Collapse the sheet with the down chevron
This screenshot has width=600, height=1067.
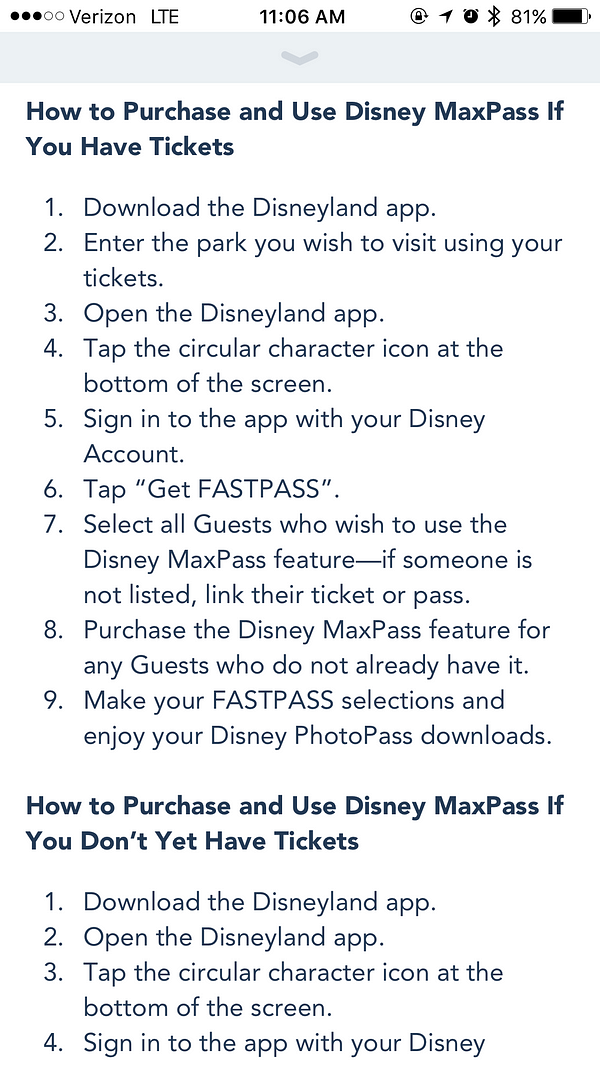pyautogui.click(x=300, y=58)
